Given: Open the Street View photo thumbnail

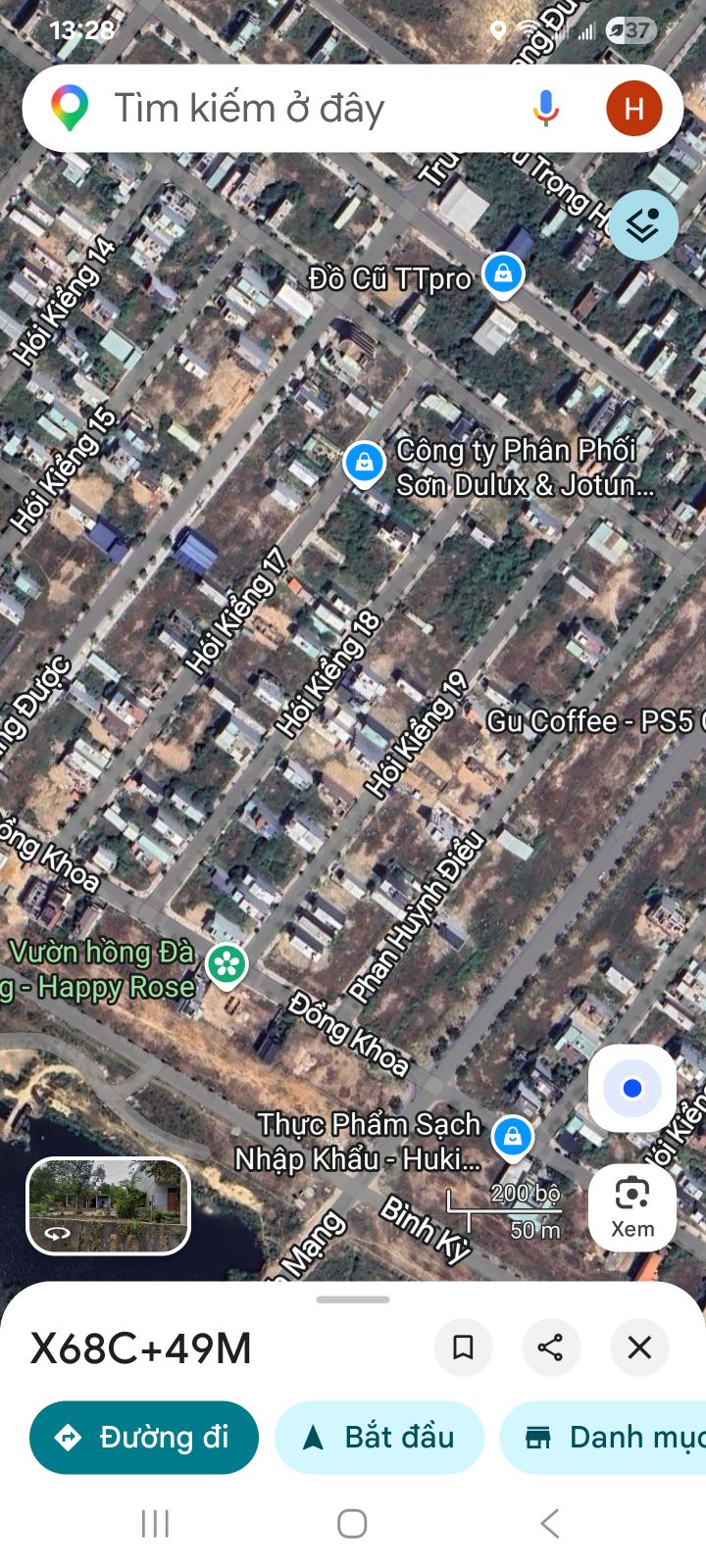Looking at the screenshot, I should [x=108, y=1205].
